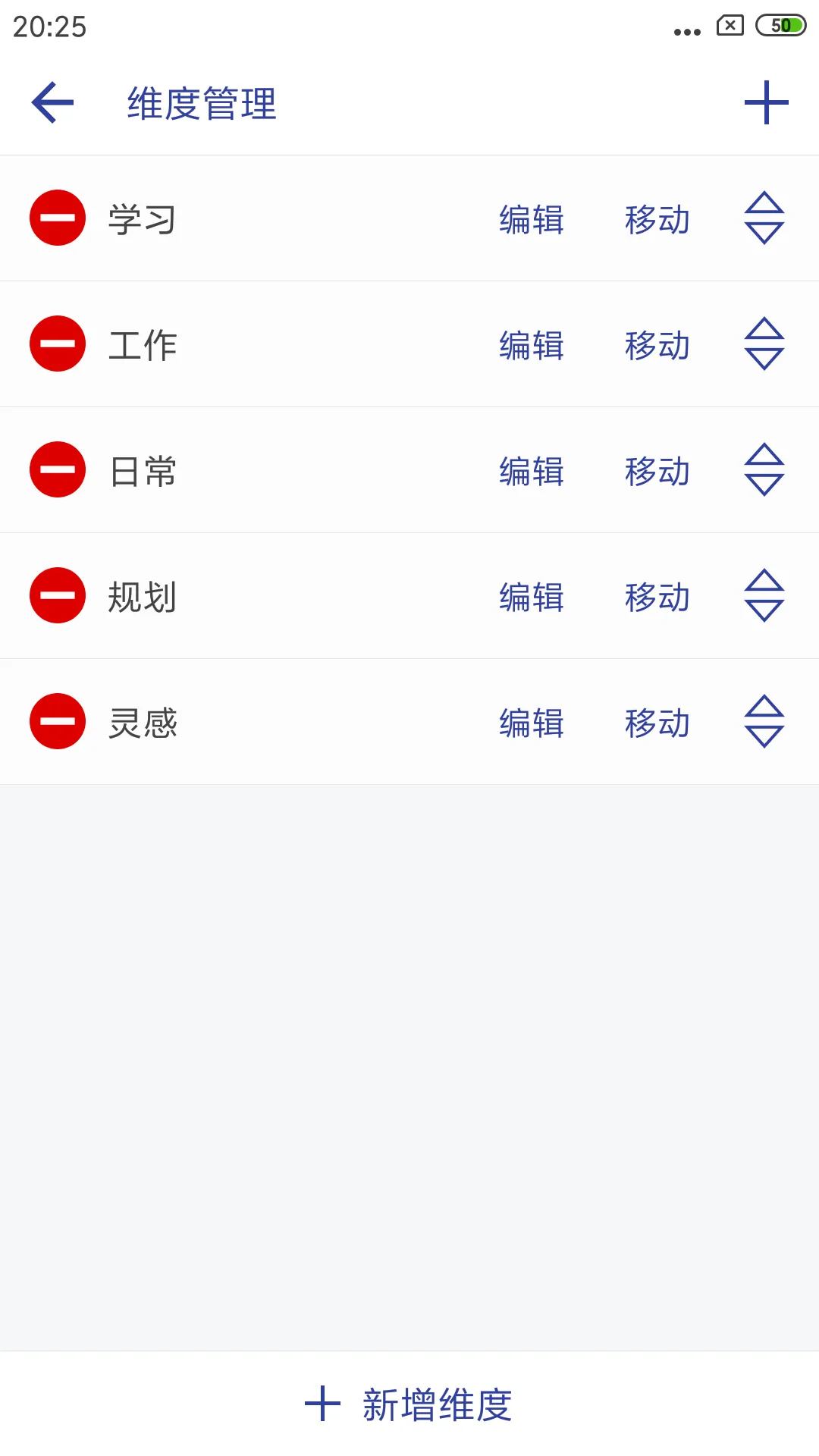
Task: Select the 维度管理 title in the header
Action: click(x=201, y=104)
